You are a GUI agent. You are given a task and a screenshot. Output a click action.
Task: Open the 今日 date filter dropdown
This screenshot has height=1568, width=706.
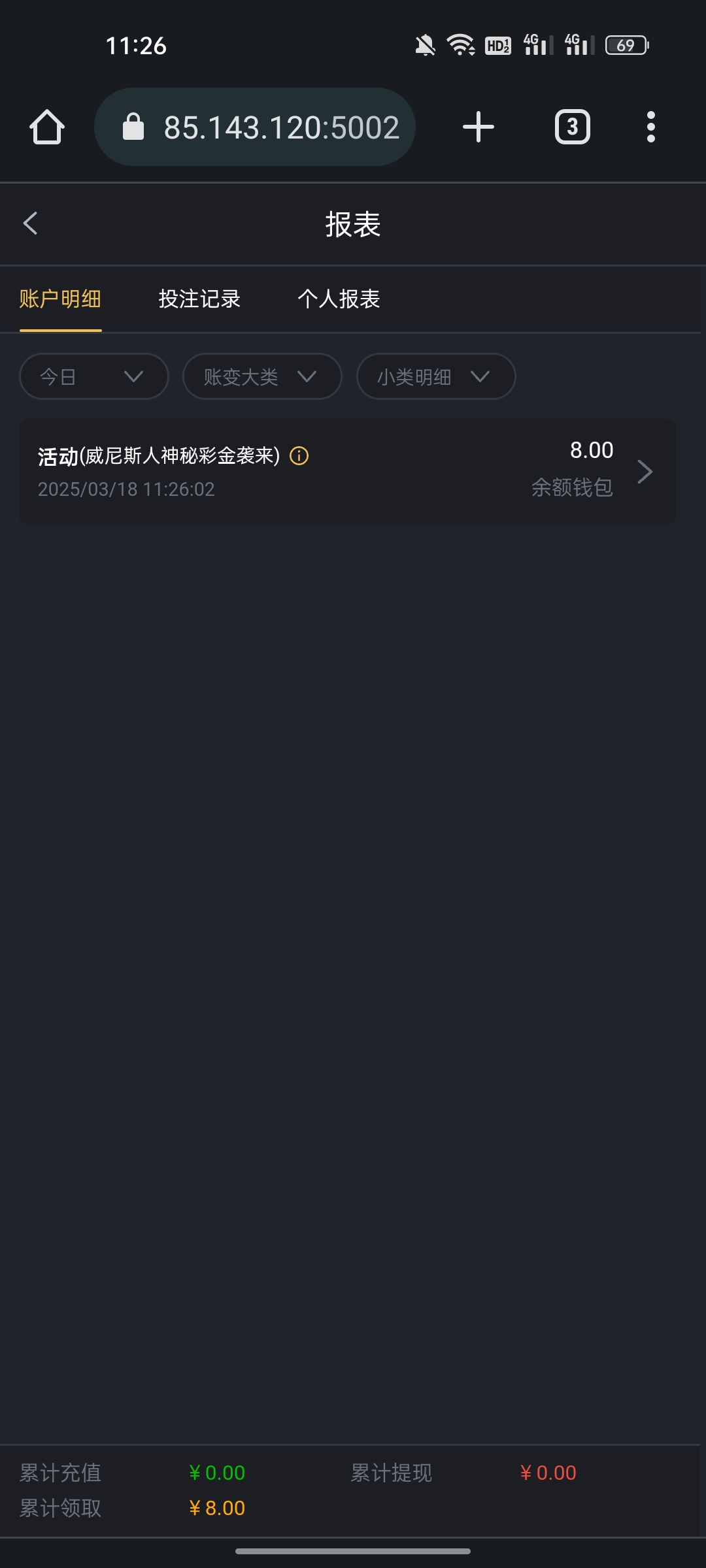93,376
